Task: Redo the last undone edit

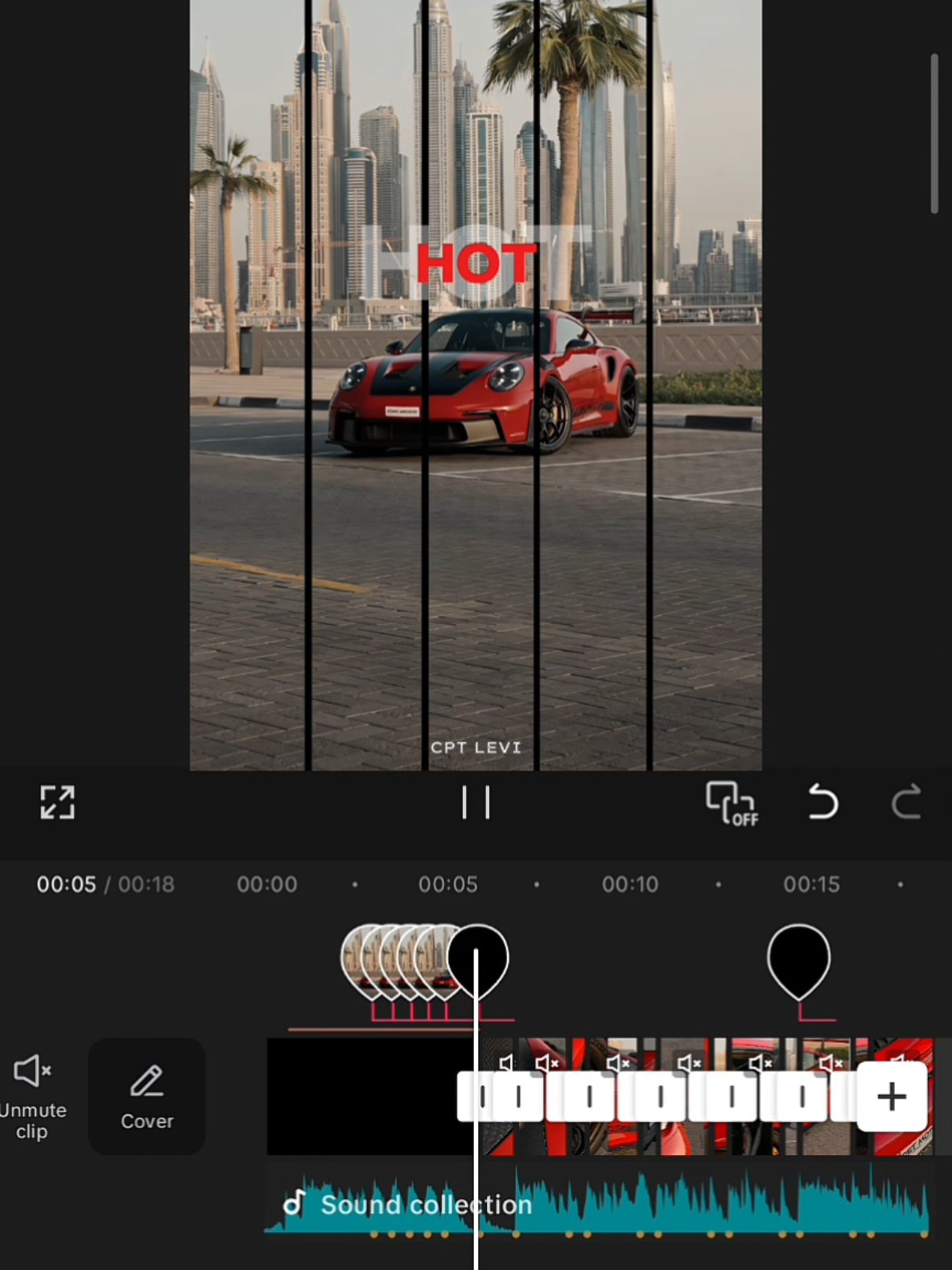Action: (x=906, y=802)
